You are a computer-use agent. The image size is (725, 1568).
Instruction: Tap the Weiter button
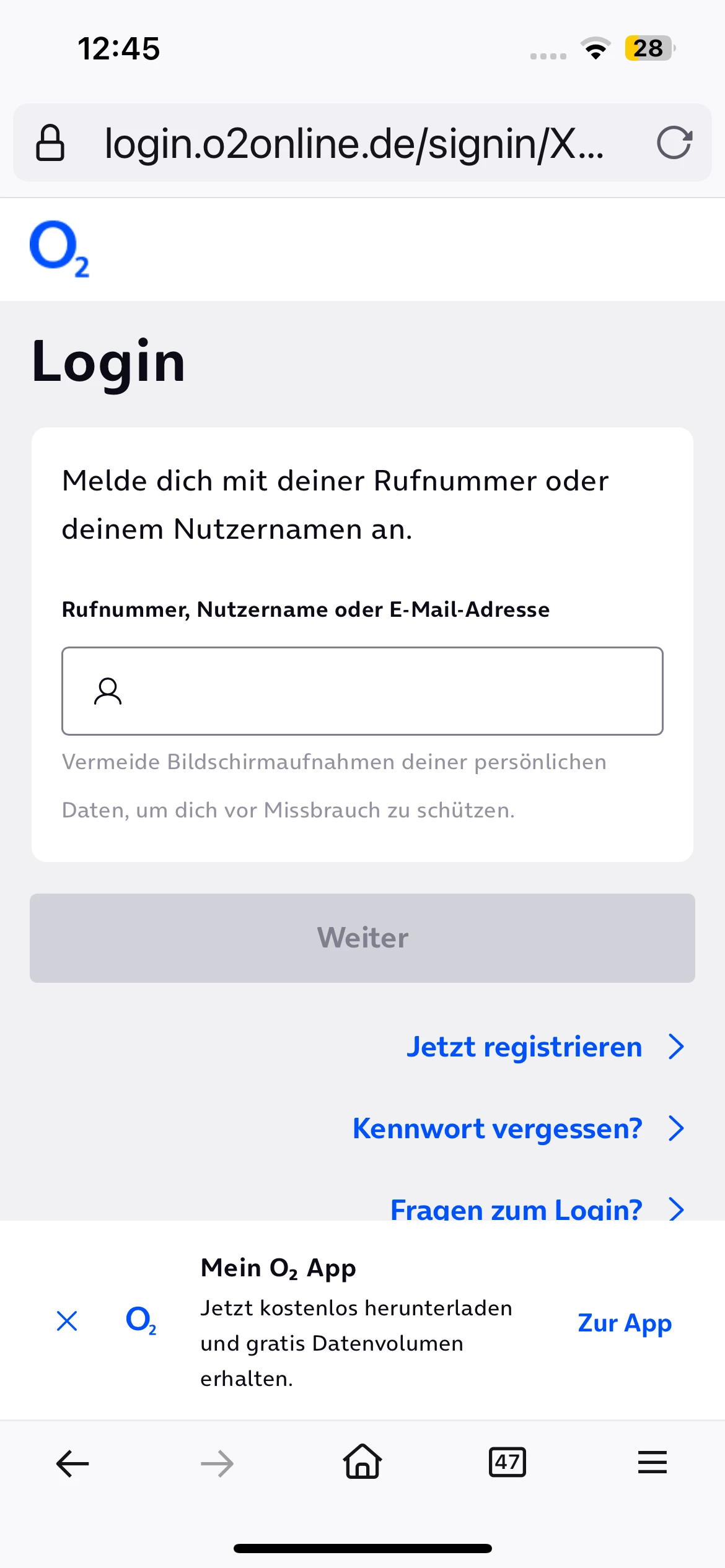point(362,938)
